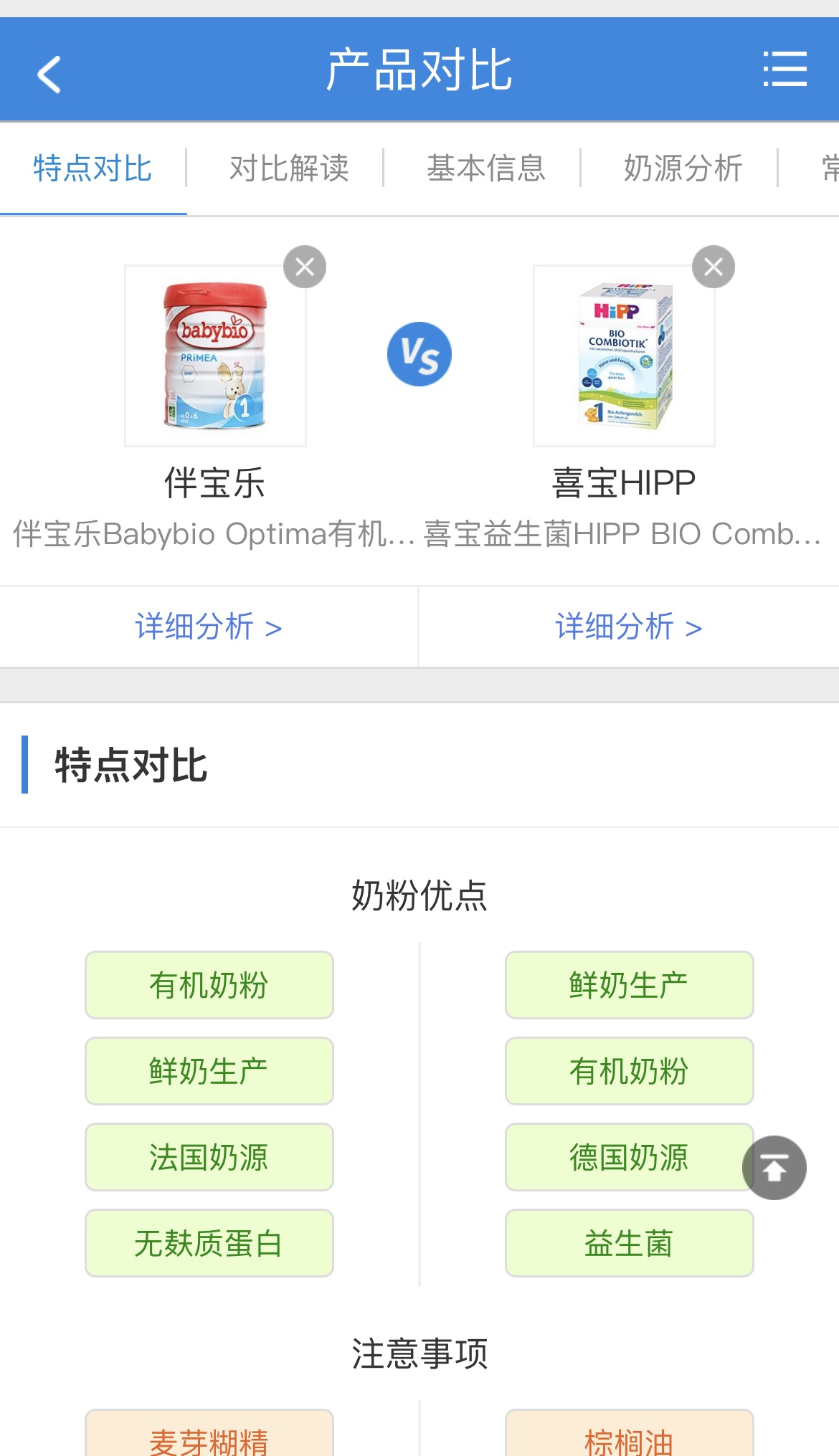View 详细分析 for 伴宝乐
This screenshot has height=1456, width=839.
(x=209, y=627)
